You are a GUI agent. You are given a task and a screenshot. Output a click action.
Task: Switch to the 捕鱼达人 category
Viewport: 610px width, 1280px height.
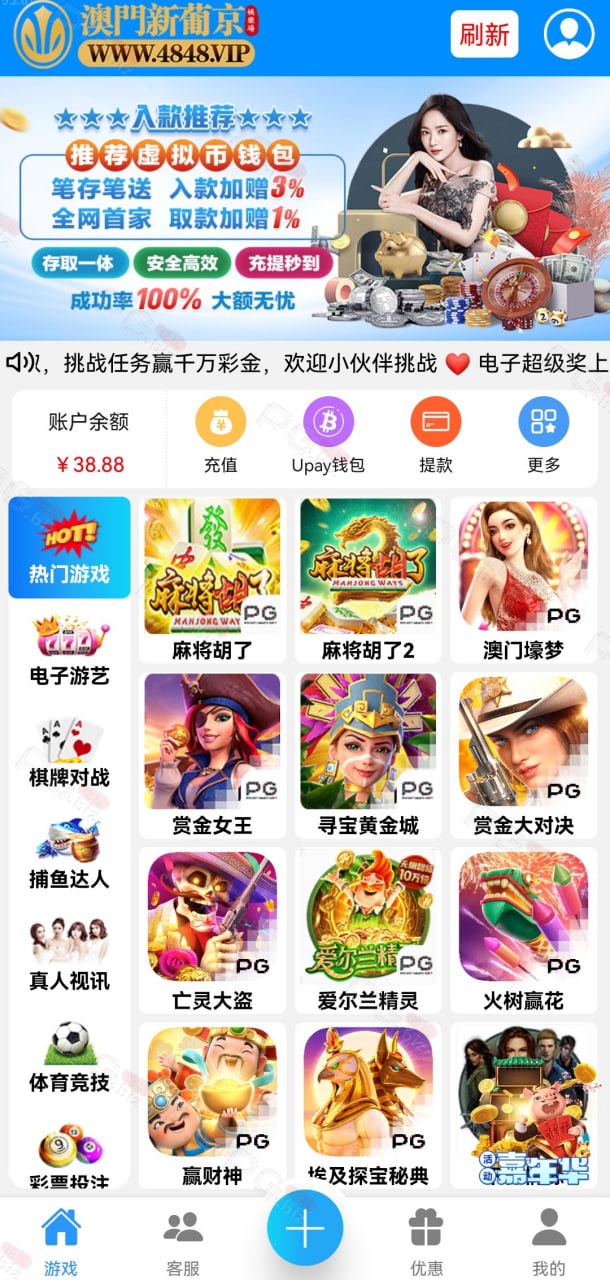click(x=69, y=854)
